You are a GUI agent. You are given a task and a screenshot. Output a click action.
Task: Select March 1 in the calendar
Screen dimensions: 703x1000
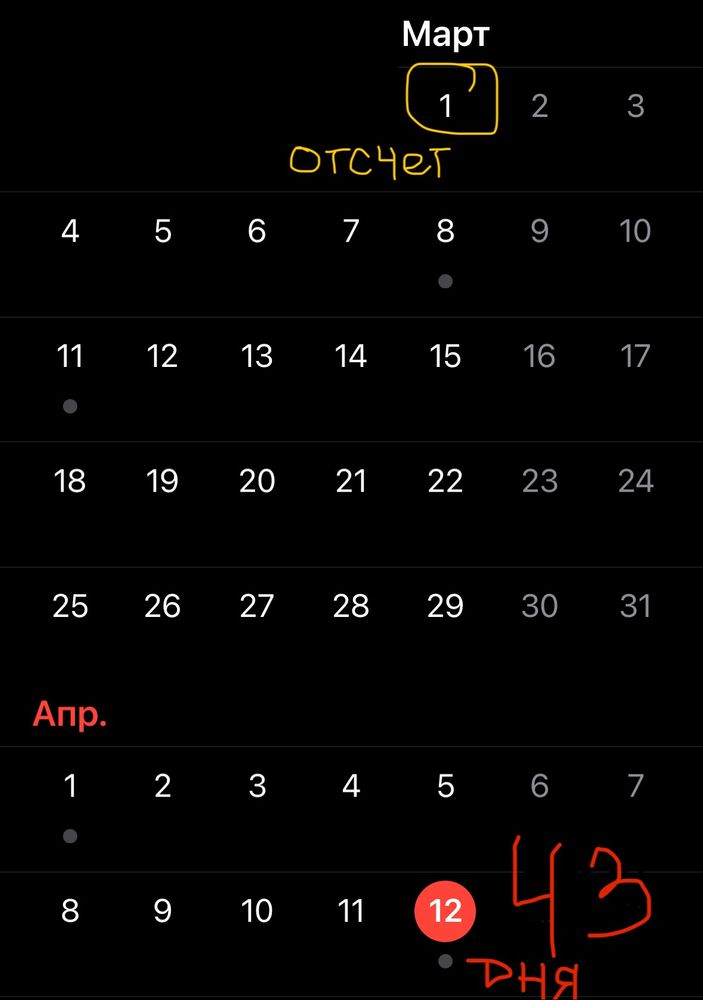click(446, 106)
